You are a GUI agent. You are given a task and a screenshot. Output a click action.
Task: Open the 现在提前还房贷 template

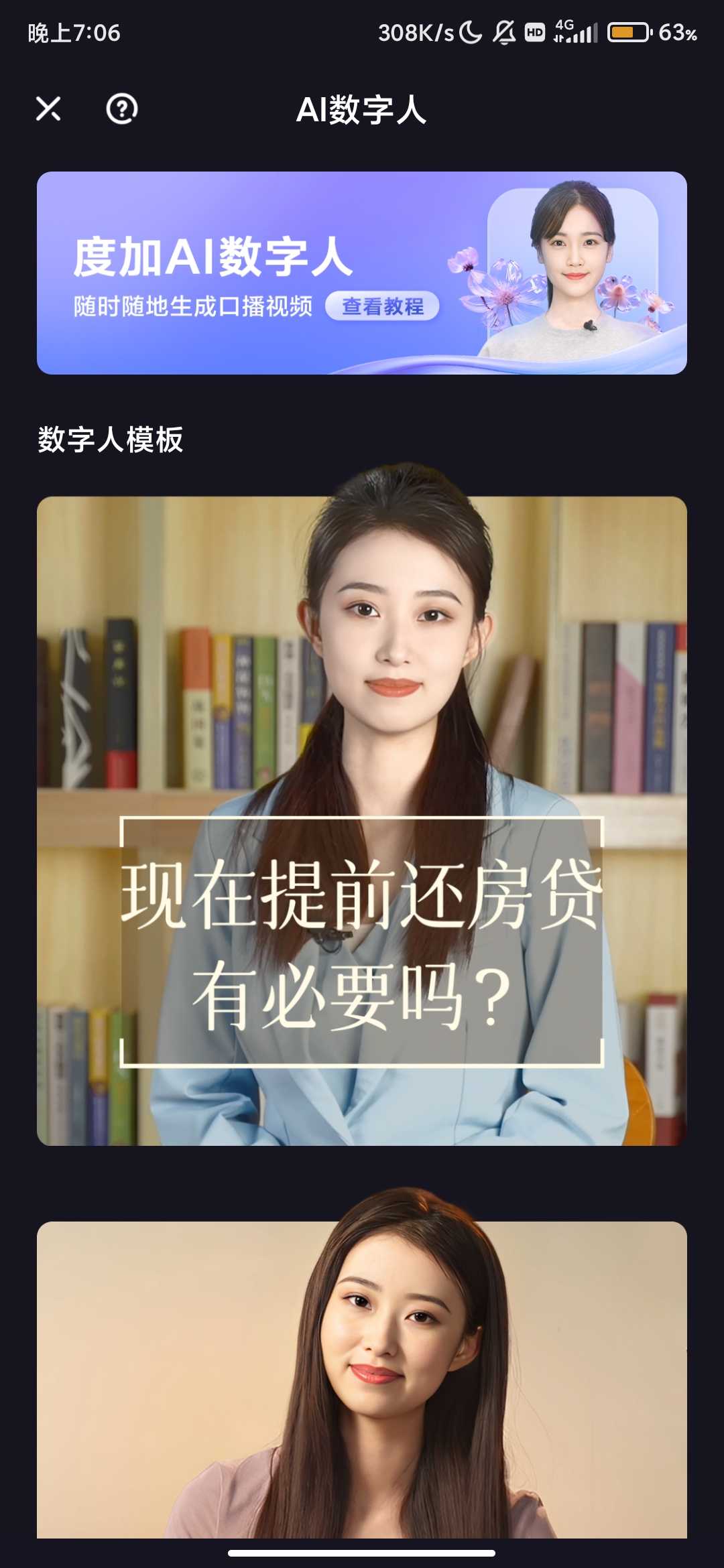[x=362, y=821]
